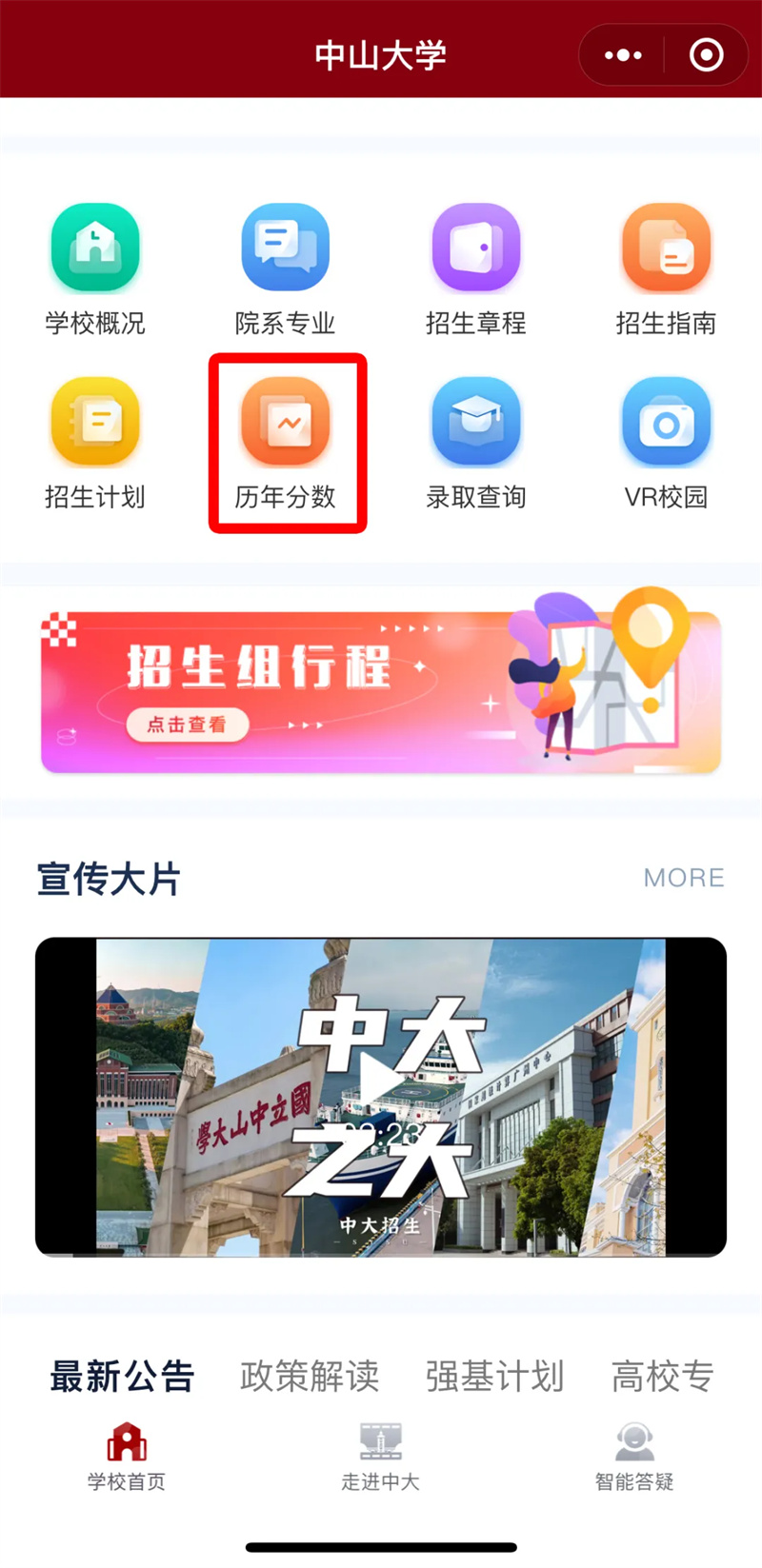The width and height of the screenshot is (762, 1568).
Task: Open 历年分数
Action: (286, 443)
